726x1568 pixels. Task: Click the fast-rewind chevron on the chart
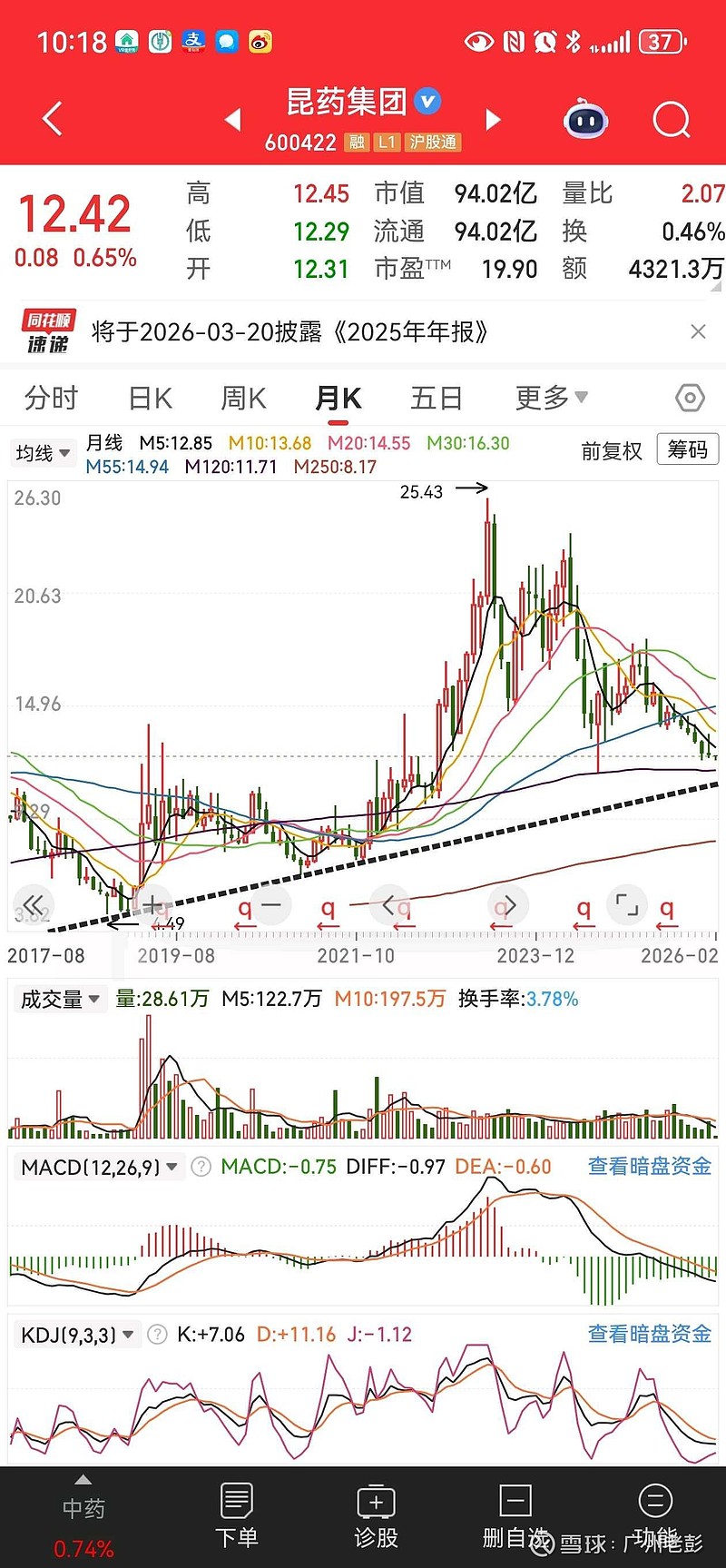33,905
